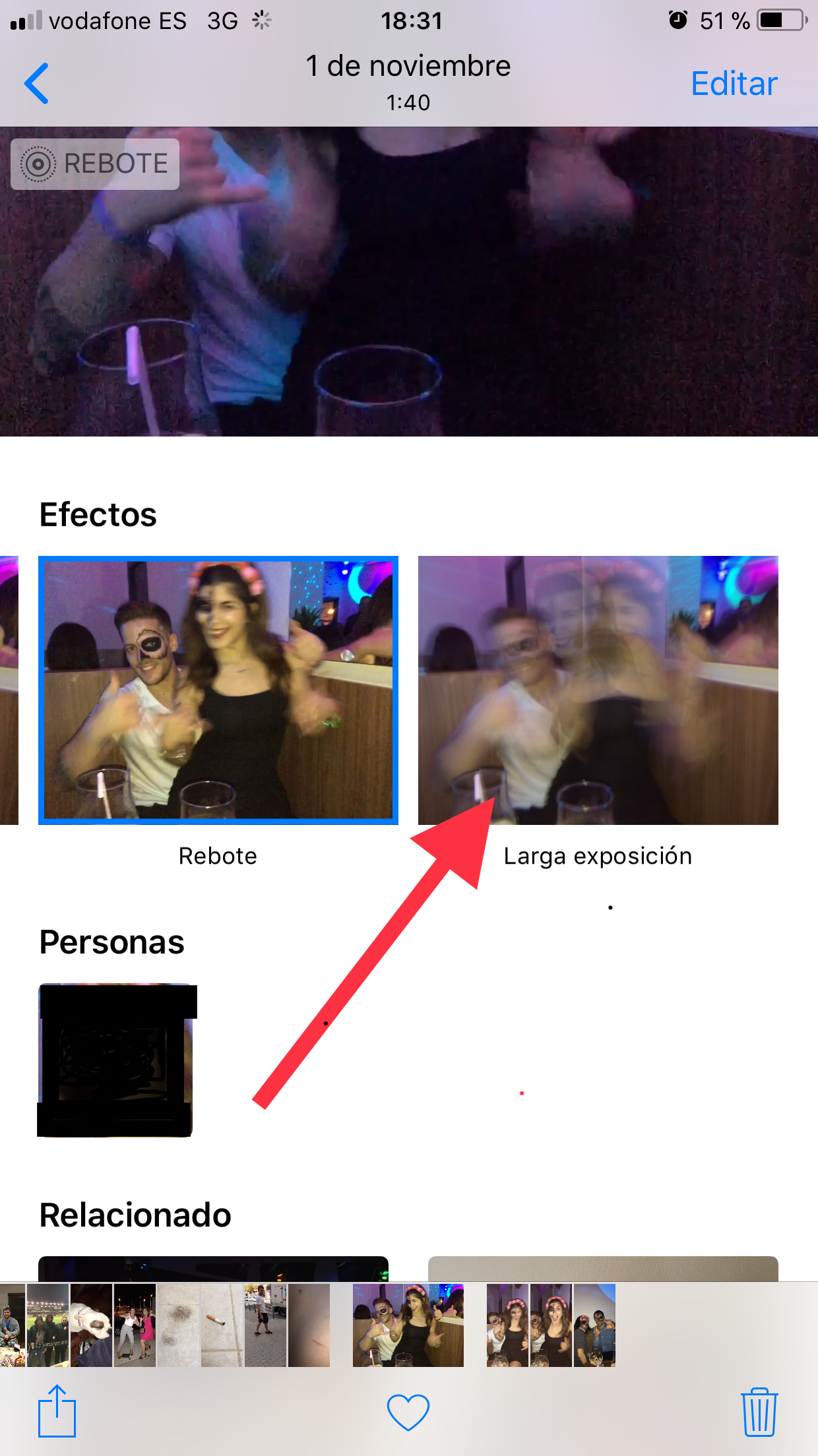Go back to the previous screen
Image resolution: width=818 pixels, height=1456 pixels.
coord(37,84)
